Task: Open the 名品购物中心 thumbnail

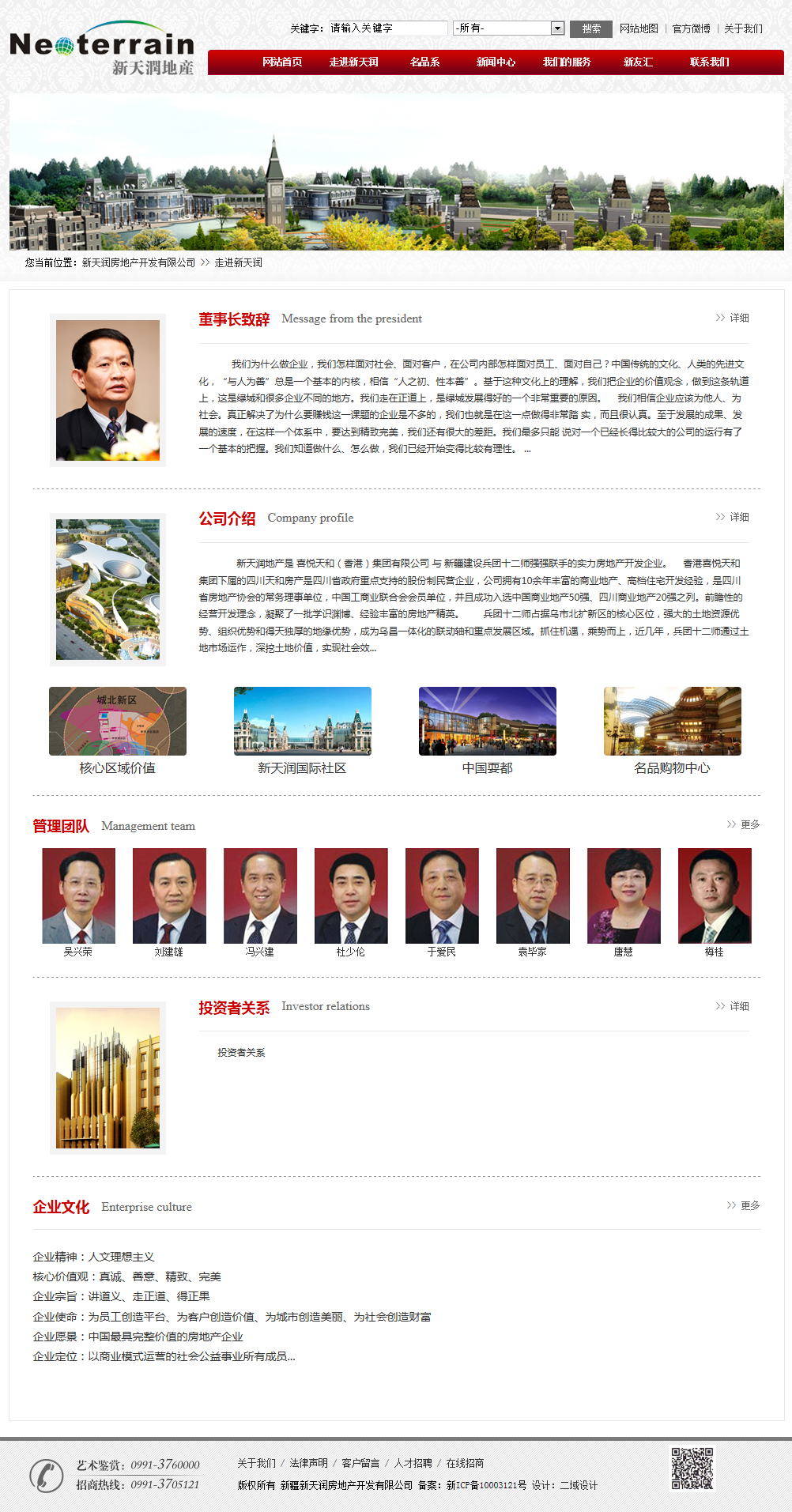Action: 673,721
